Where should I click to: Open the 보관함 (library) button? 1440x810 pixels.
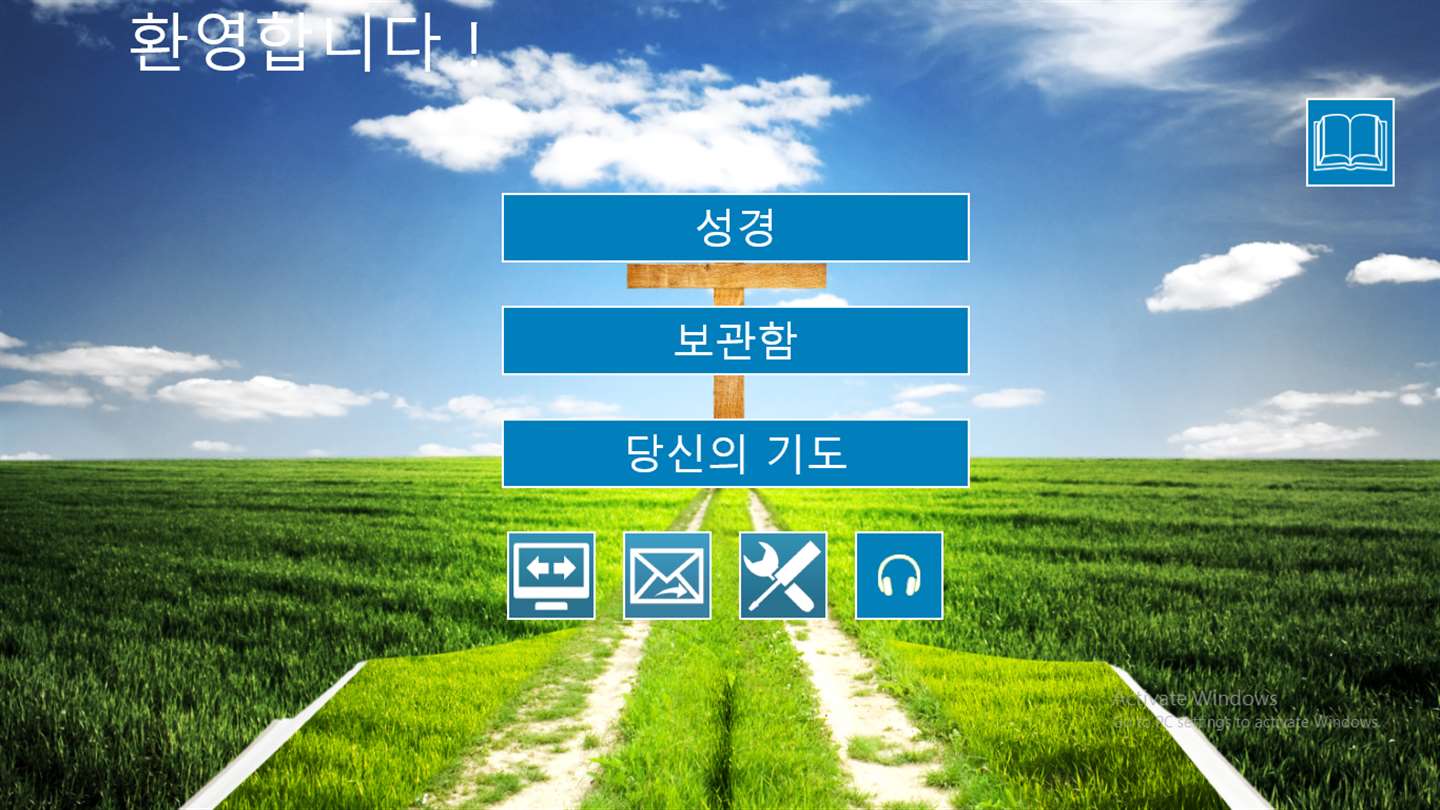pos(735,341)
